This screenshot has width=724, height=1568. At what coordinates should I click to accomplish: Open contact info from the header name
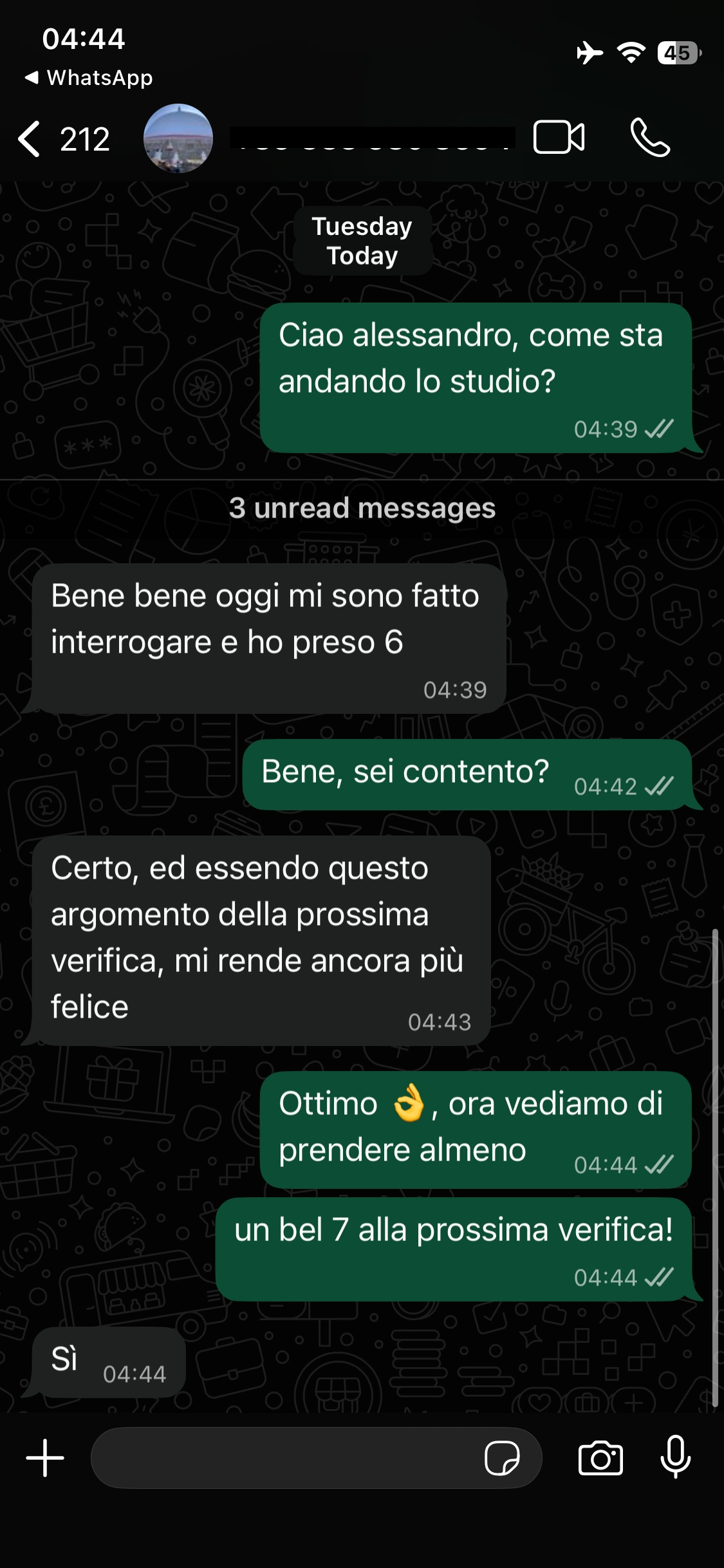point(372,138)
